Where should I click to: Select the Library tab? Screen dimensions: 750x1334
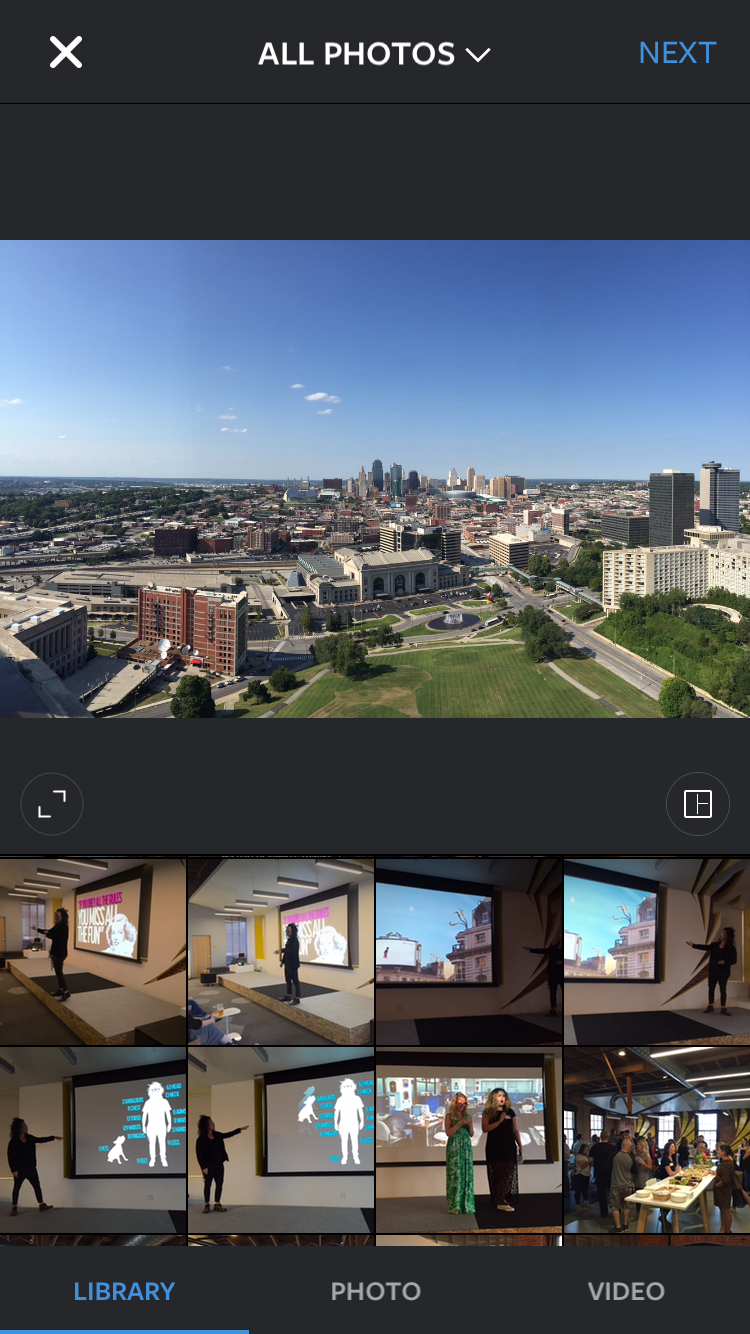pos(124,1291)
